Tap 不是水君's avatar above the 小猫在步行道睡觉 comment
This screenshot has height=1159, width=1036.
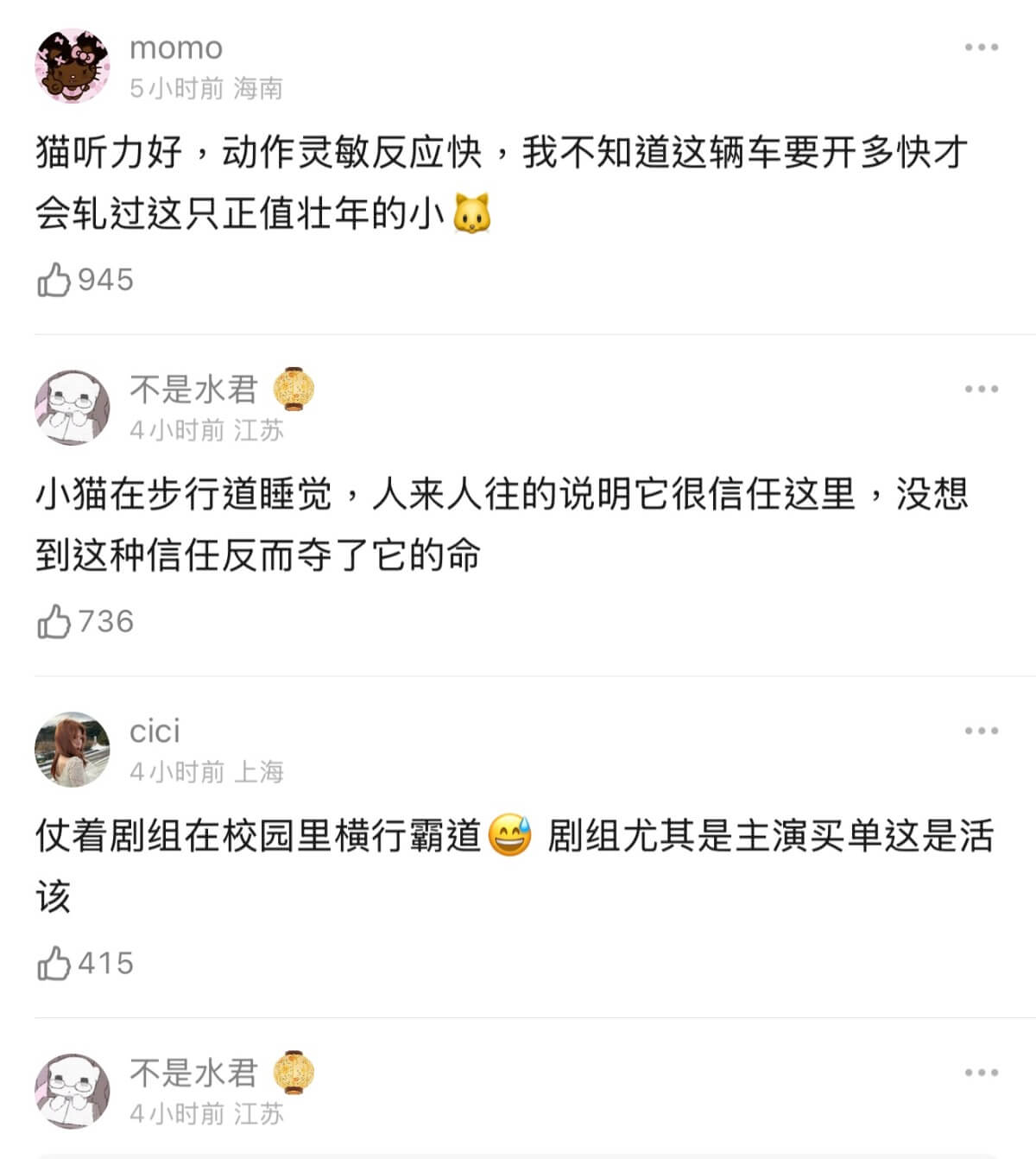73,408
